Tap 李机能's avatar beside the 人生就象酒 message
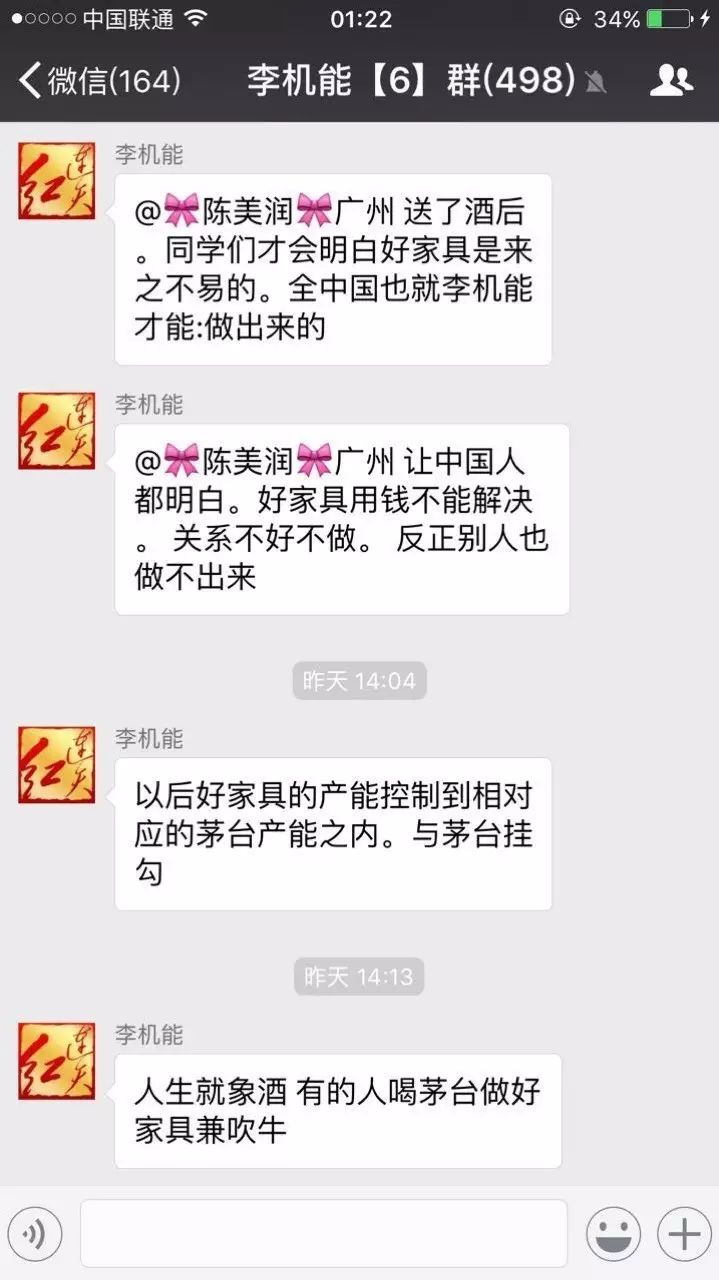 point(57,1061)
